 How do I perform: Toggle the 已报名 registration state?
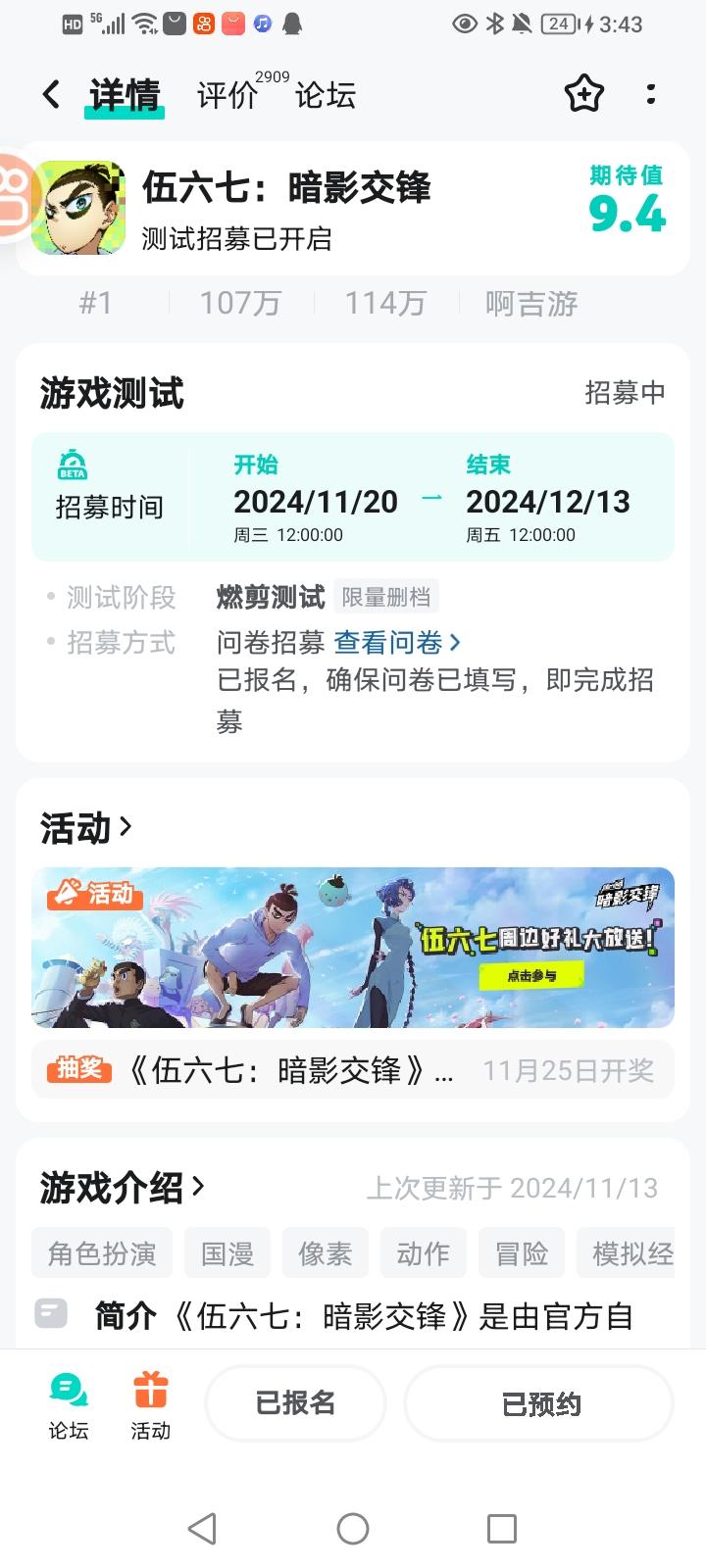(x=295, y=1403)
